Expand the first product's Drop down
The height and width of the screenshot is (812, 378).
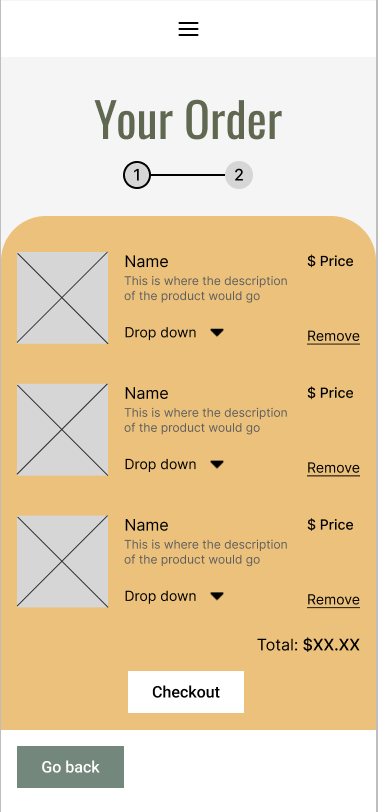pos(174,332)
